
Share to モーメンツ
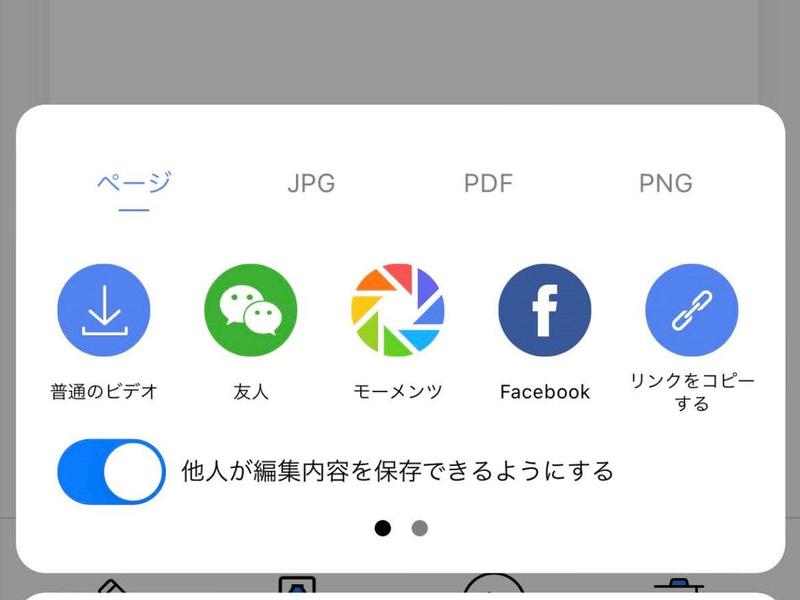(x=398, y=310)
